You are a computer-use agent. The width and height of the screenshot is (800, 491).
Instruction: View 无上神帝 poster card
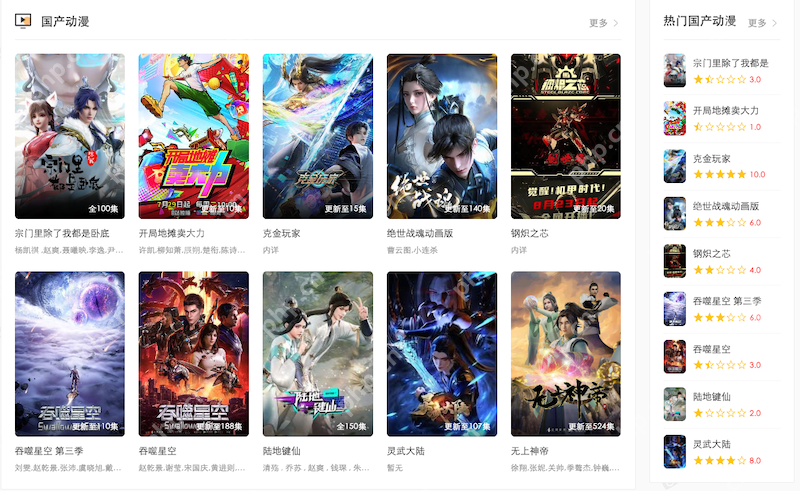pos(566,354)
